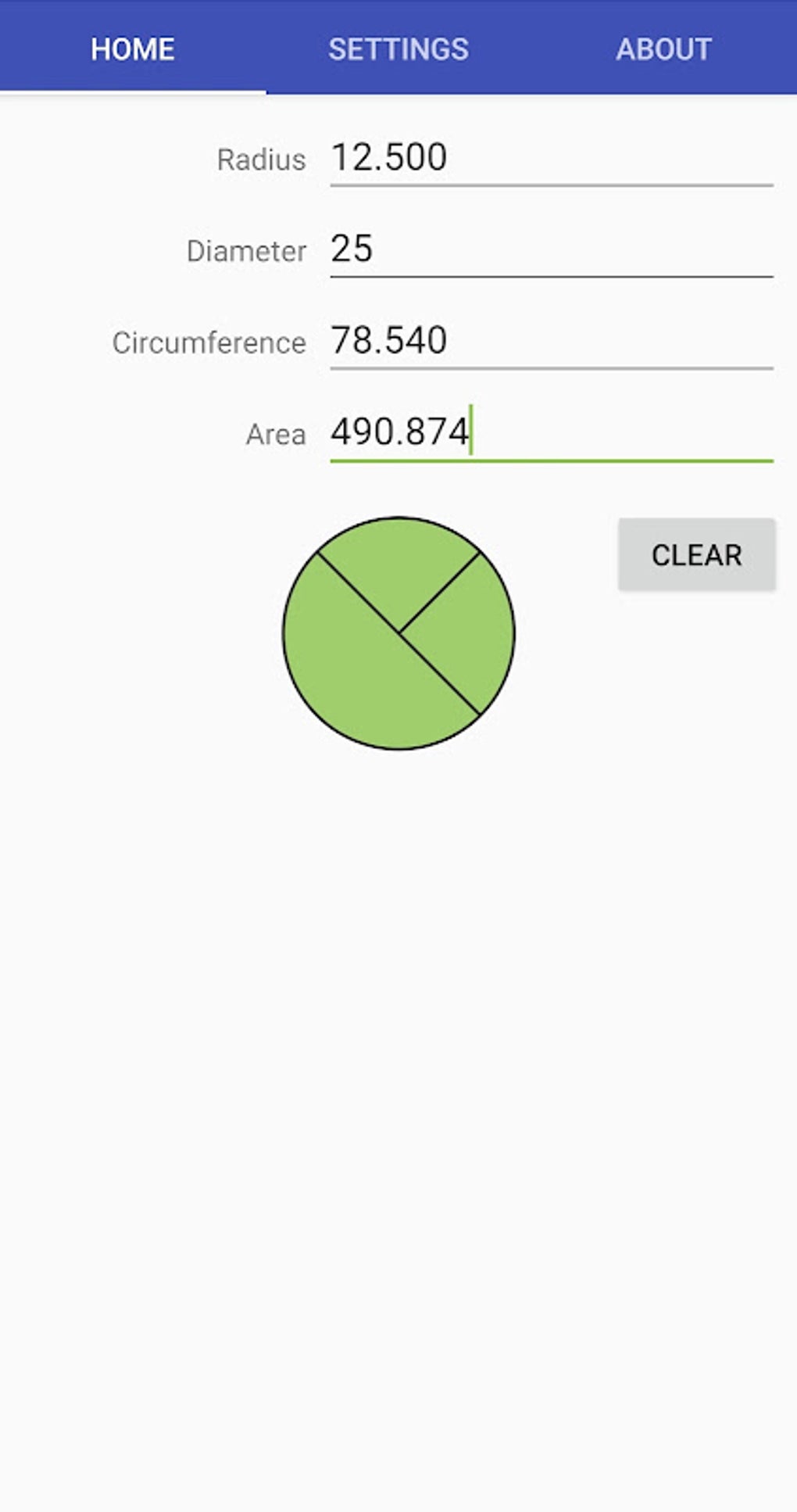Click the Diameter label

tap(245, 252)
